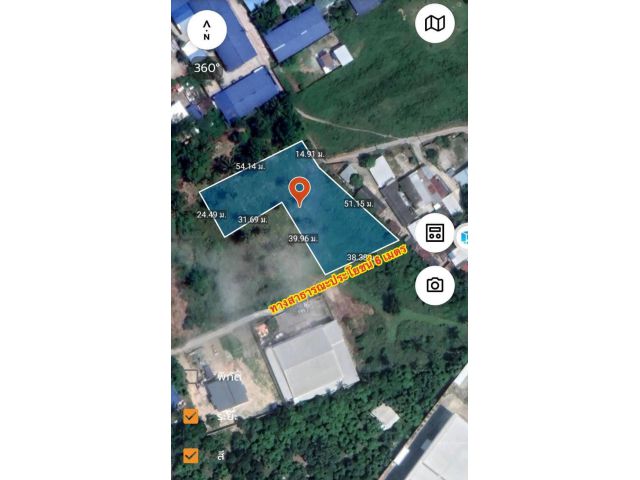640x480 pixels.
Task: Uncheck the bottom orange checkbox
Action: tap(191, 455)
